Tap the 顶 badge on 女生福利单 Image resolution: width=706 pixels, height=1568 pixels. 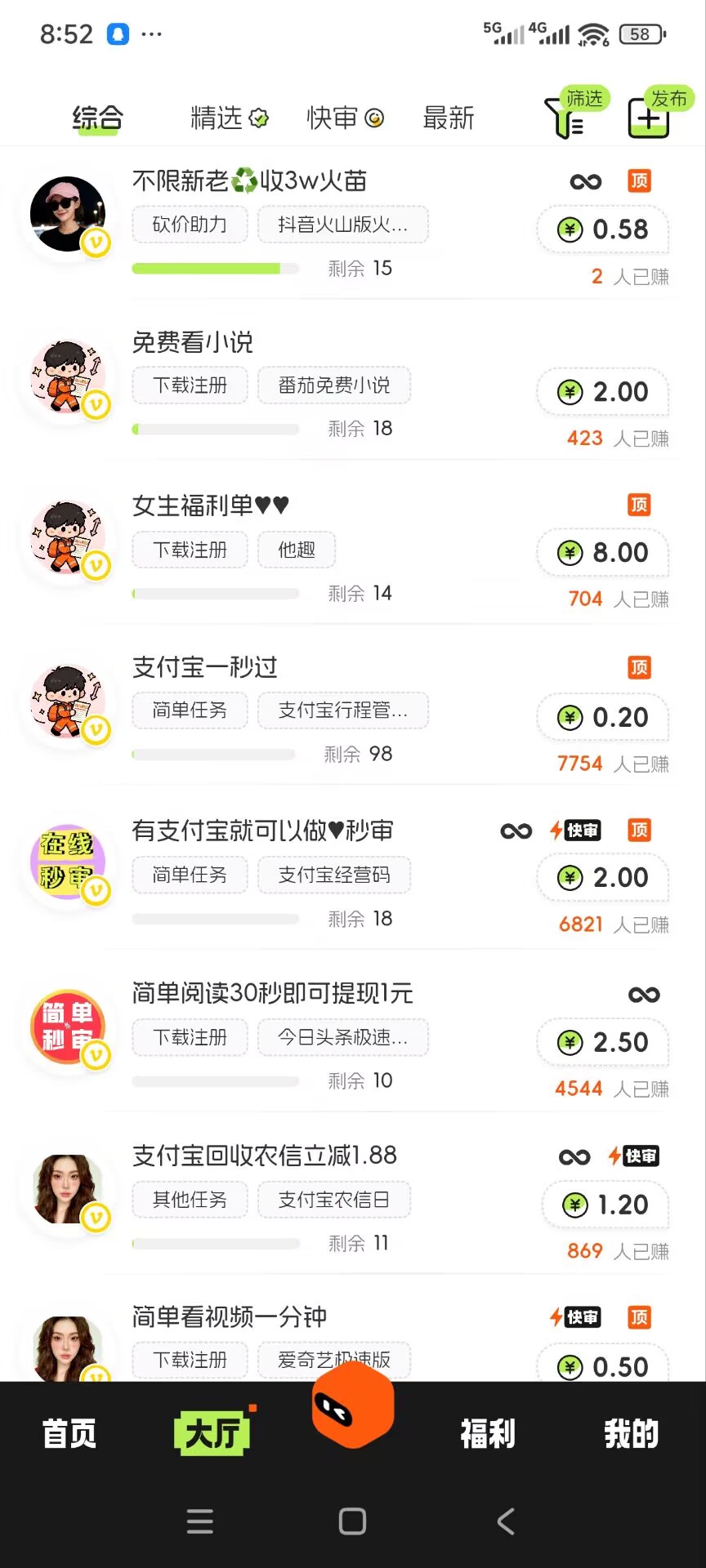point(641,506)
